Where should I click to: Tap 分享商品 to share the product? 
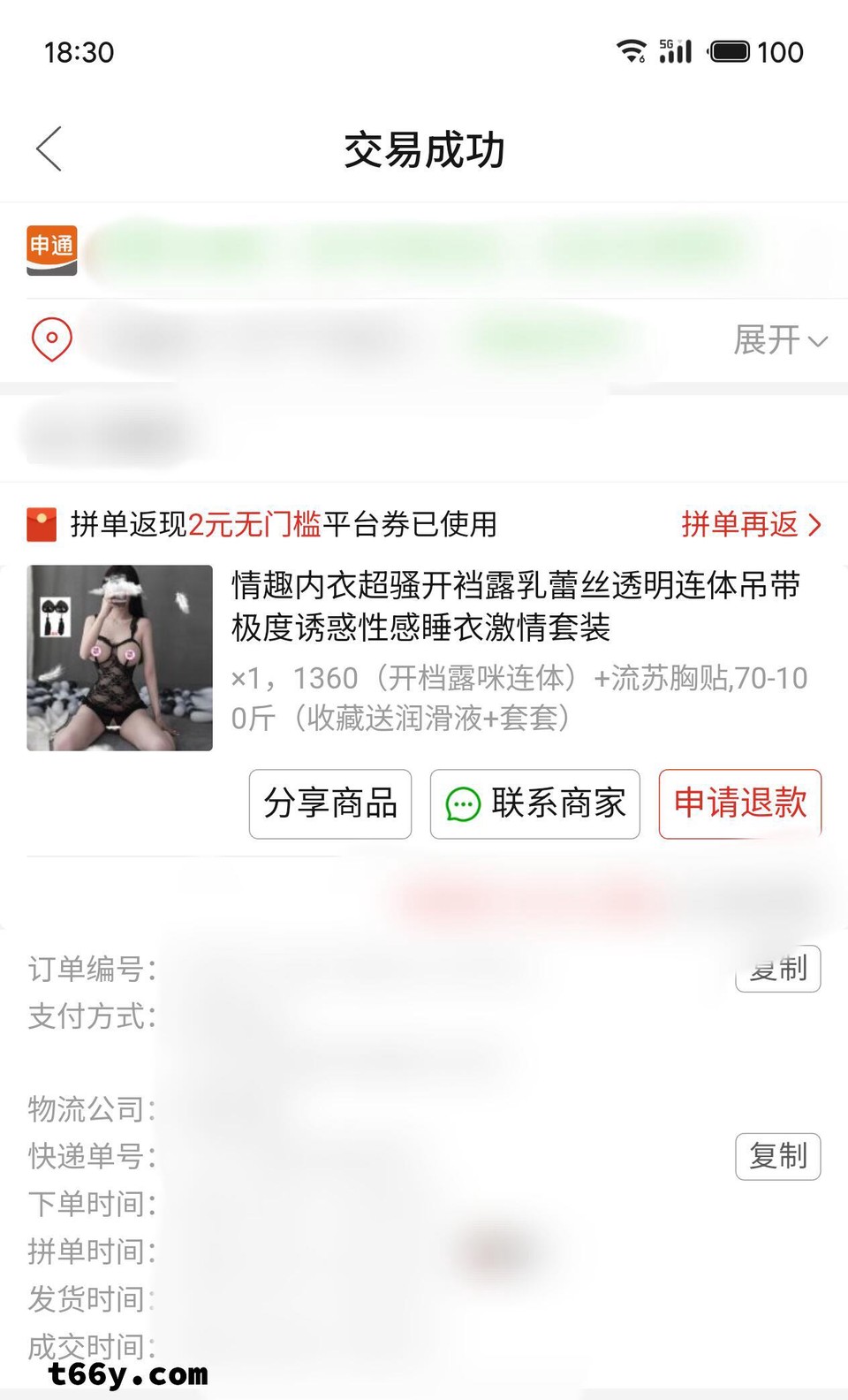pyautogui.click(x=330, y=803)
